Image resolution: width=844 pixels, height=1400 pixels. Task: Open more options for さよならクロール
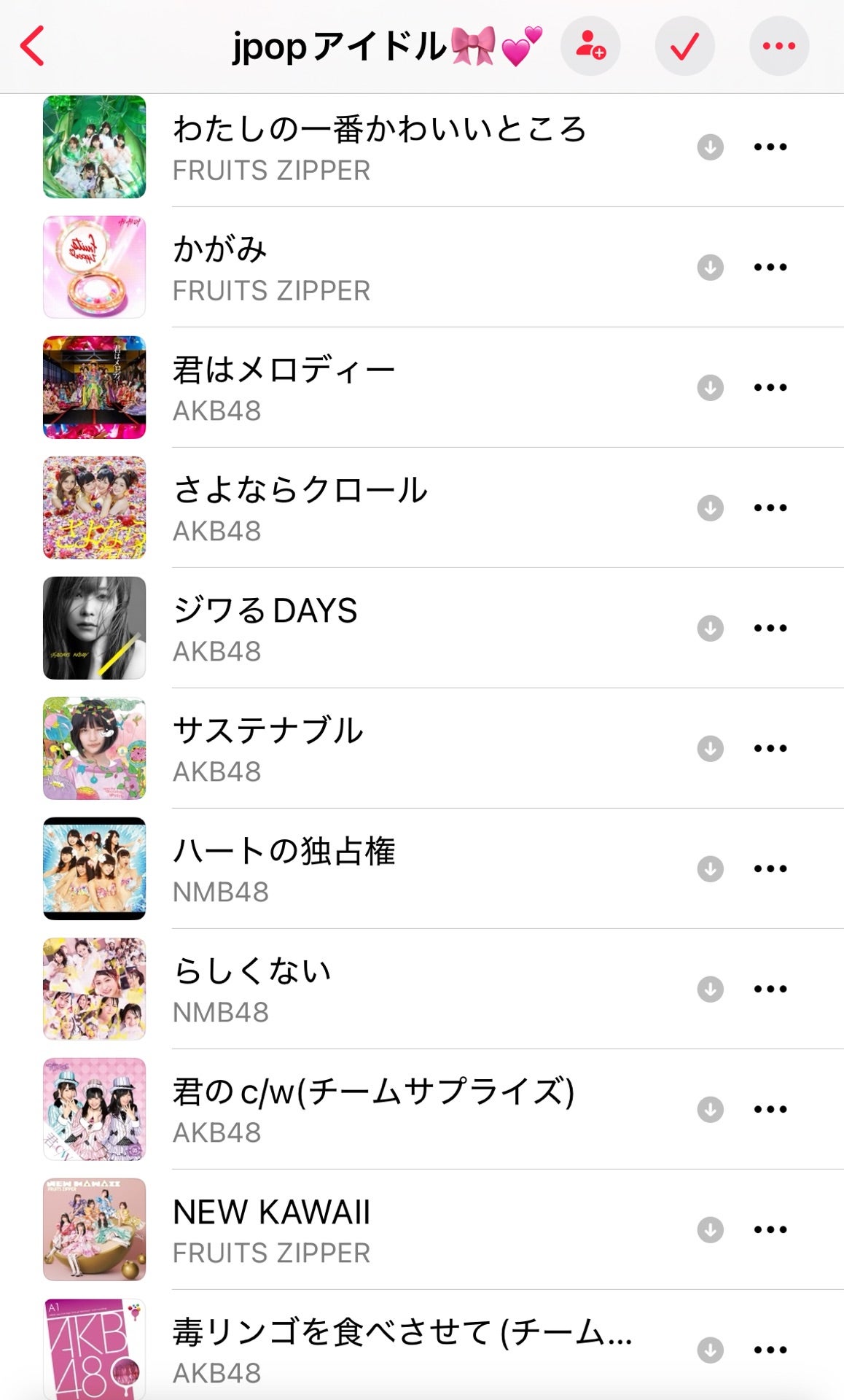pos(770,507)
